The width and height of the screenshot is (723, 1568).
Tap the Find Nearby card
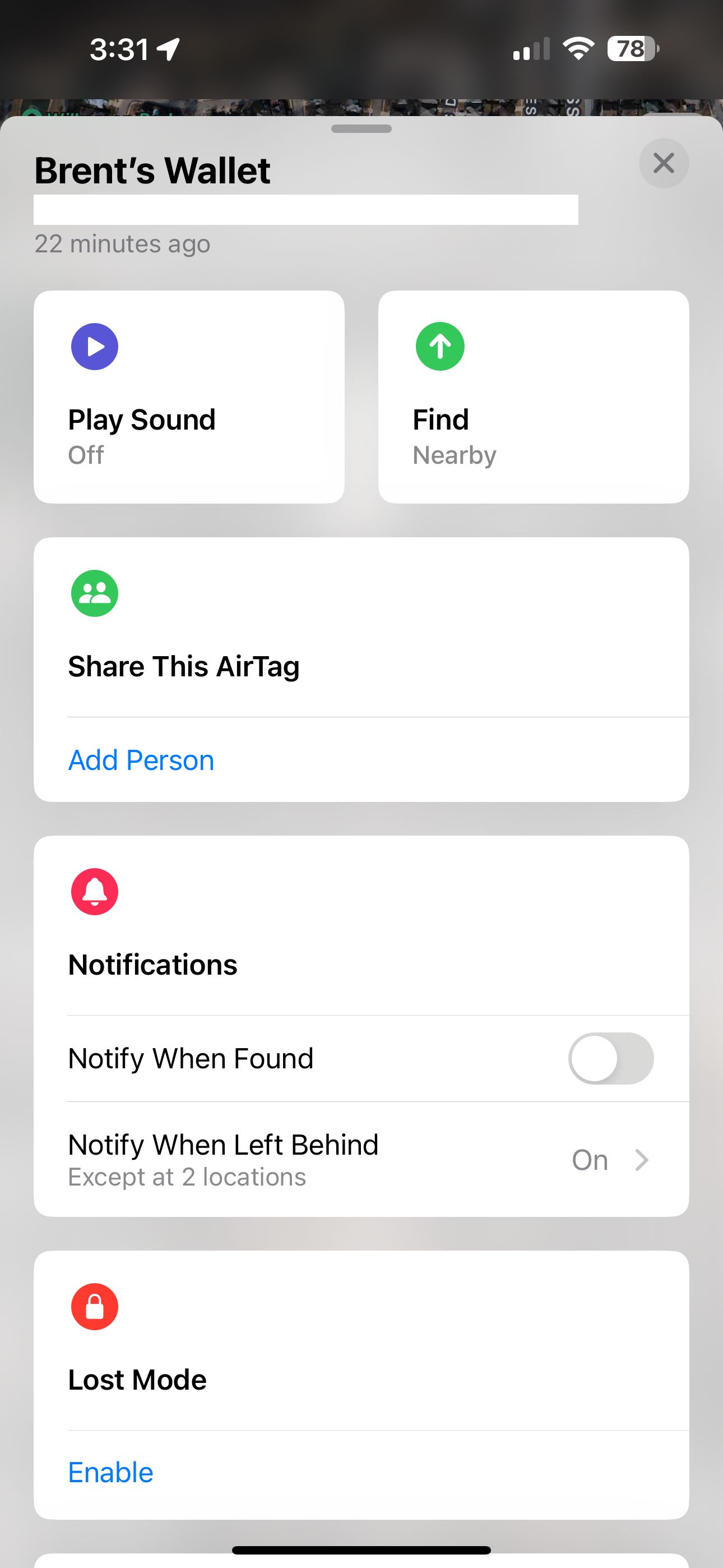point(534,396)
